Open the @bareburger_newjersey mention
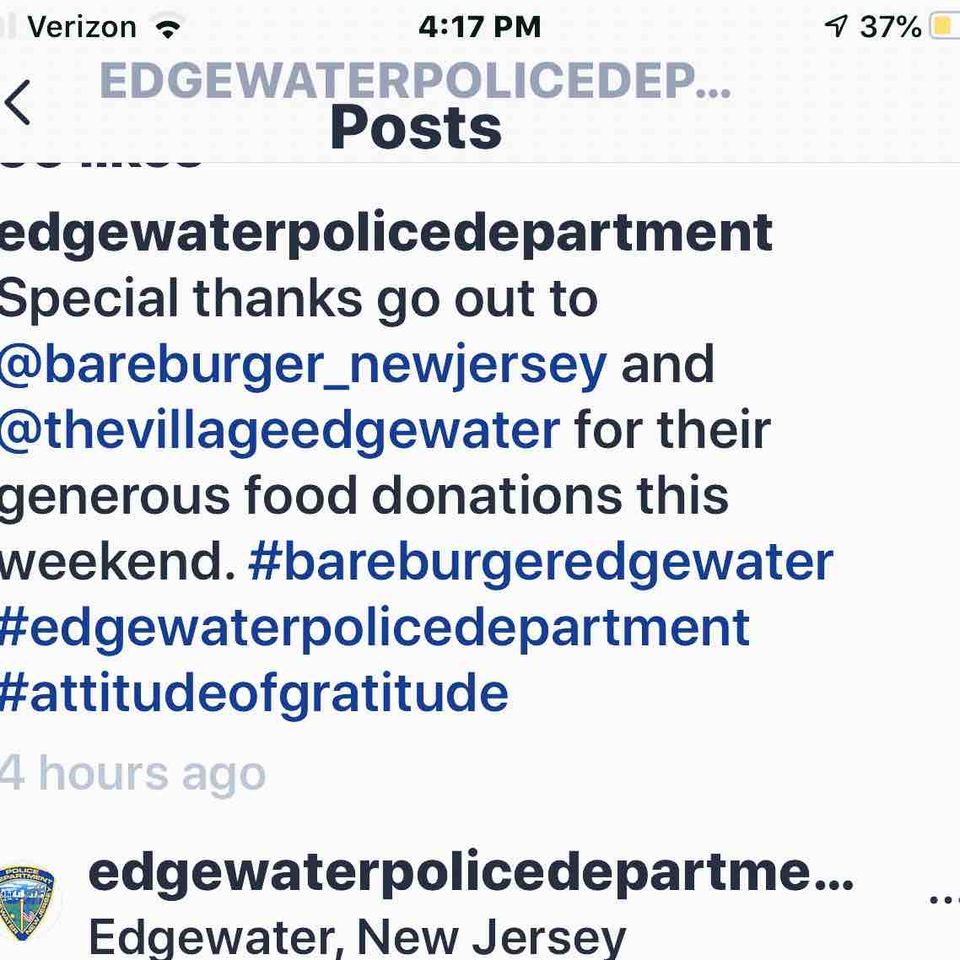 point(302,365)
